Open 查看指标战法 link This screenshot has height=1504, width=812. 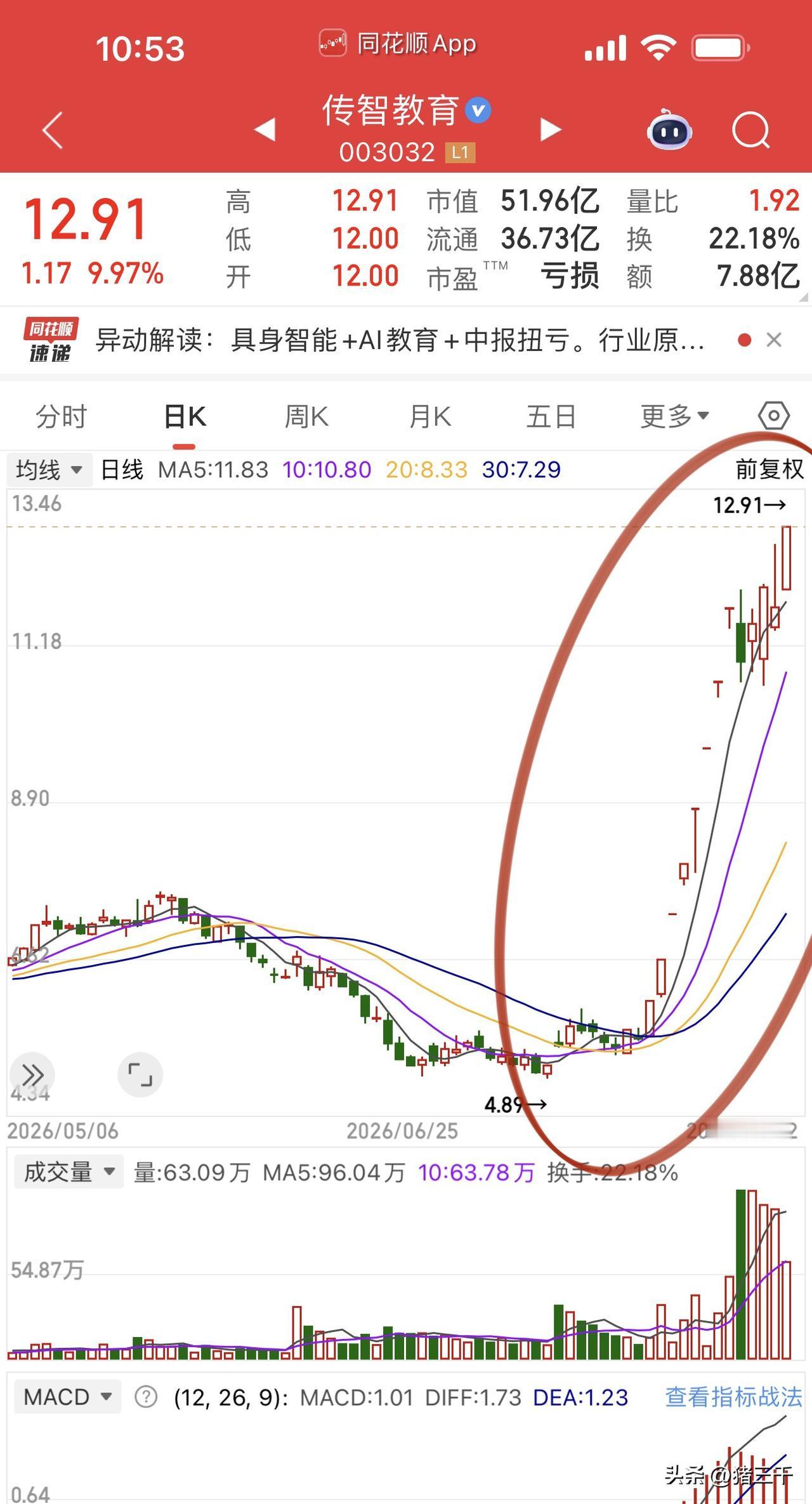point(733,1397)
